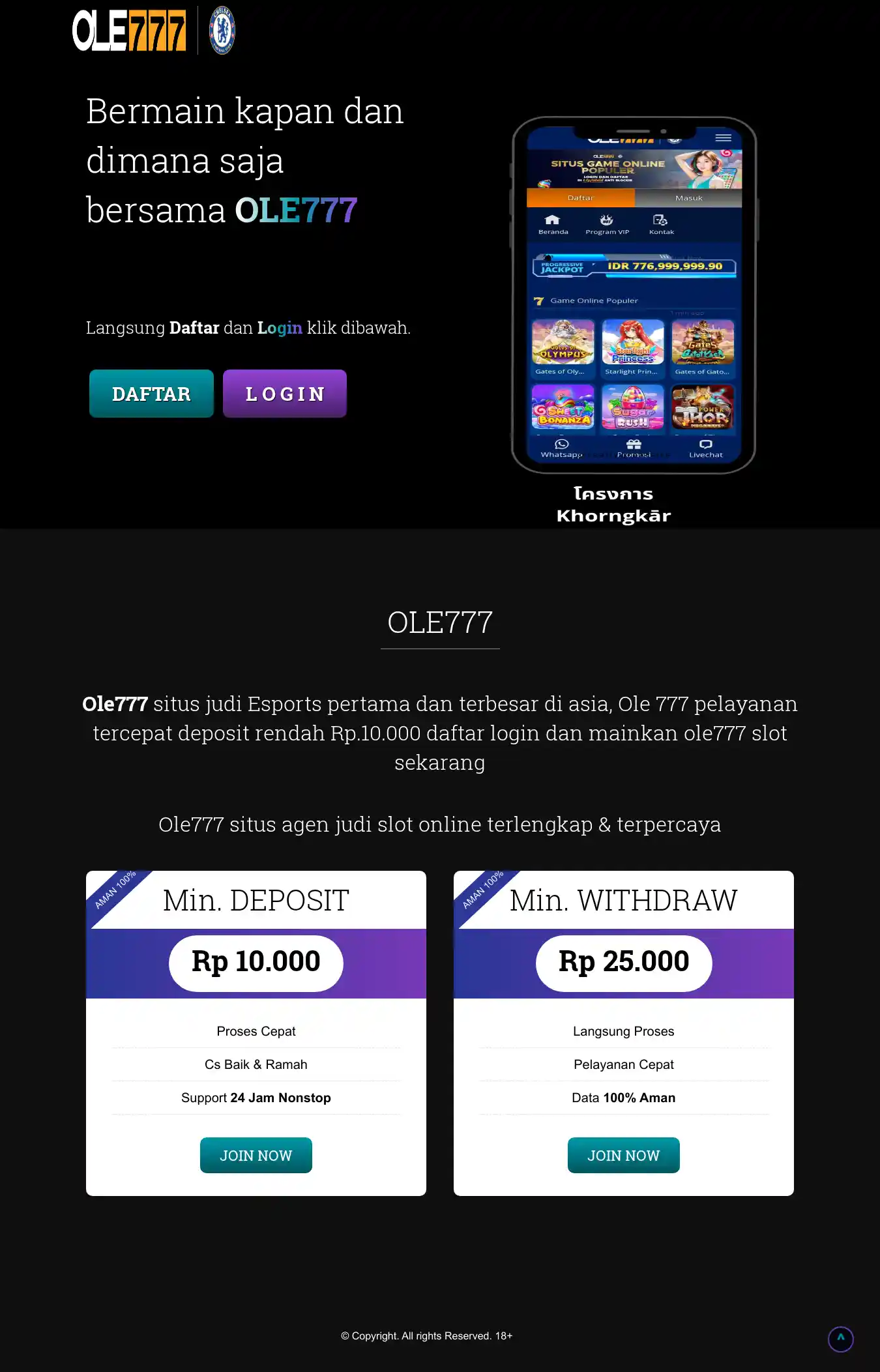Screen dimensions: 880x1372
Task: Tap the LOGIN button
Action: coord(285,394)
